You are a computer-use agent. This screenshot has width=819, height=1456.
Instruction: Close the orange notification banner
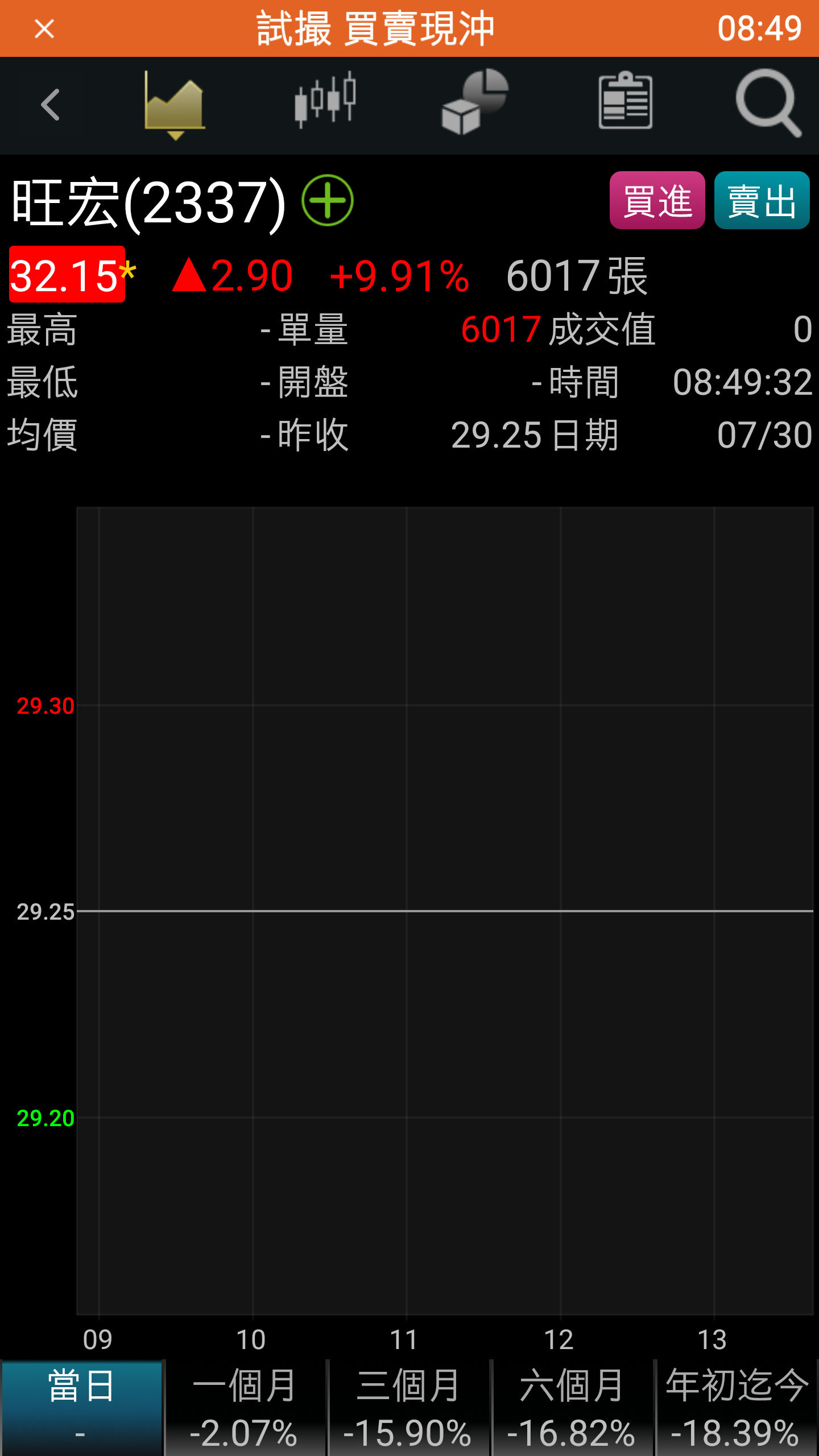coord(44,28)
